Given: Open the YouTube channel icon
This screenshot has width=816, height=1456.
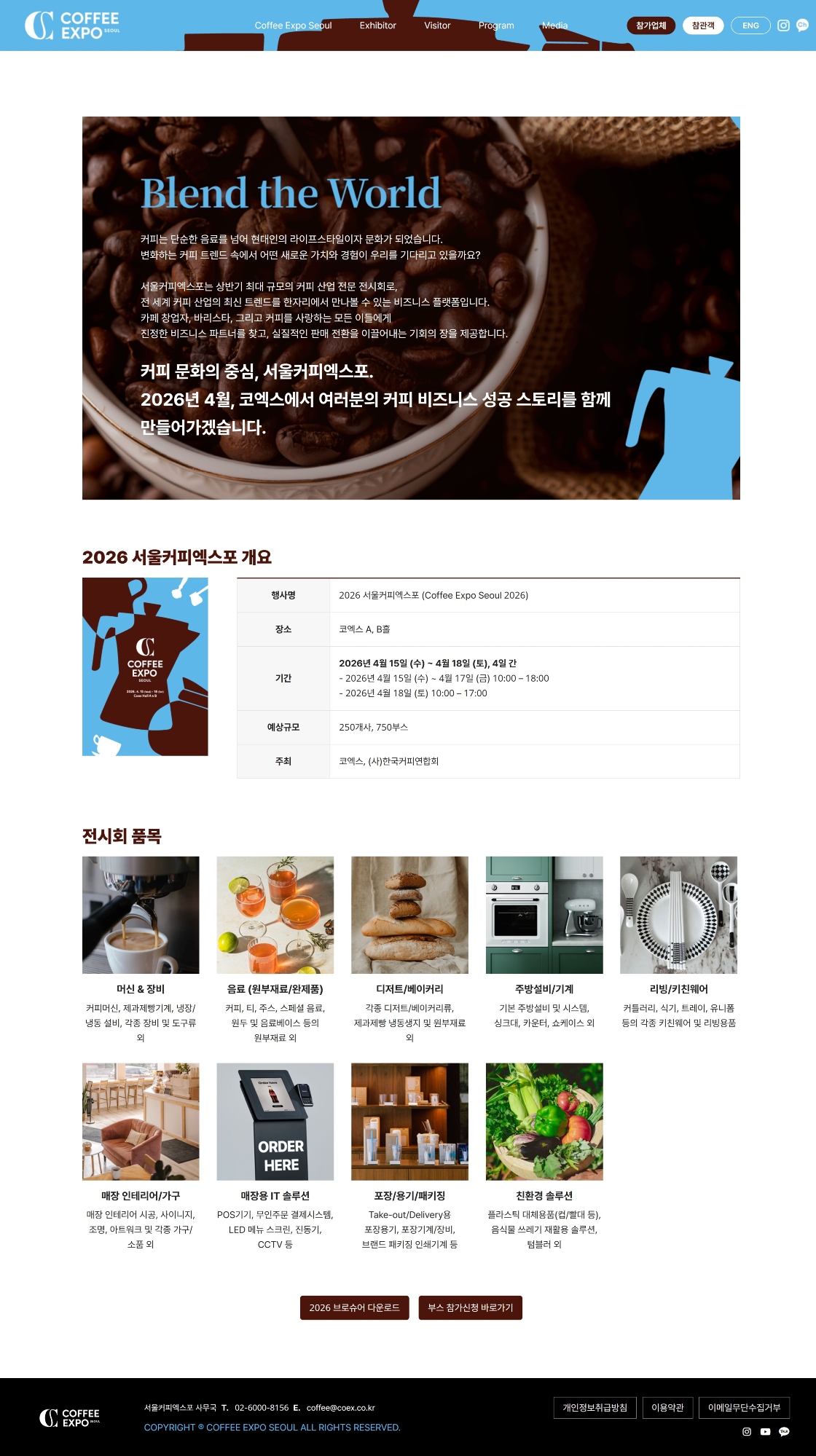Looking at the screenshot, I should point(765,1432).
